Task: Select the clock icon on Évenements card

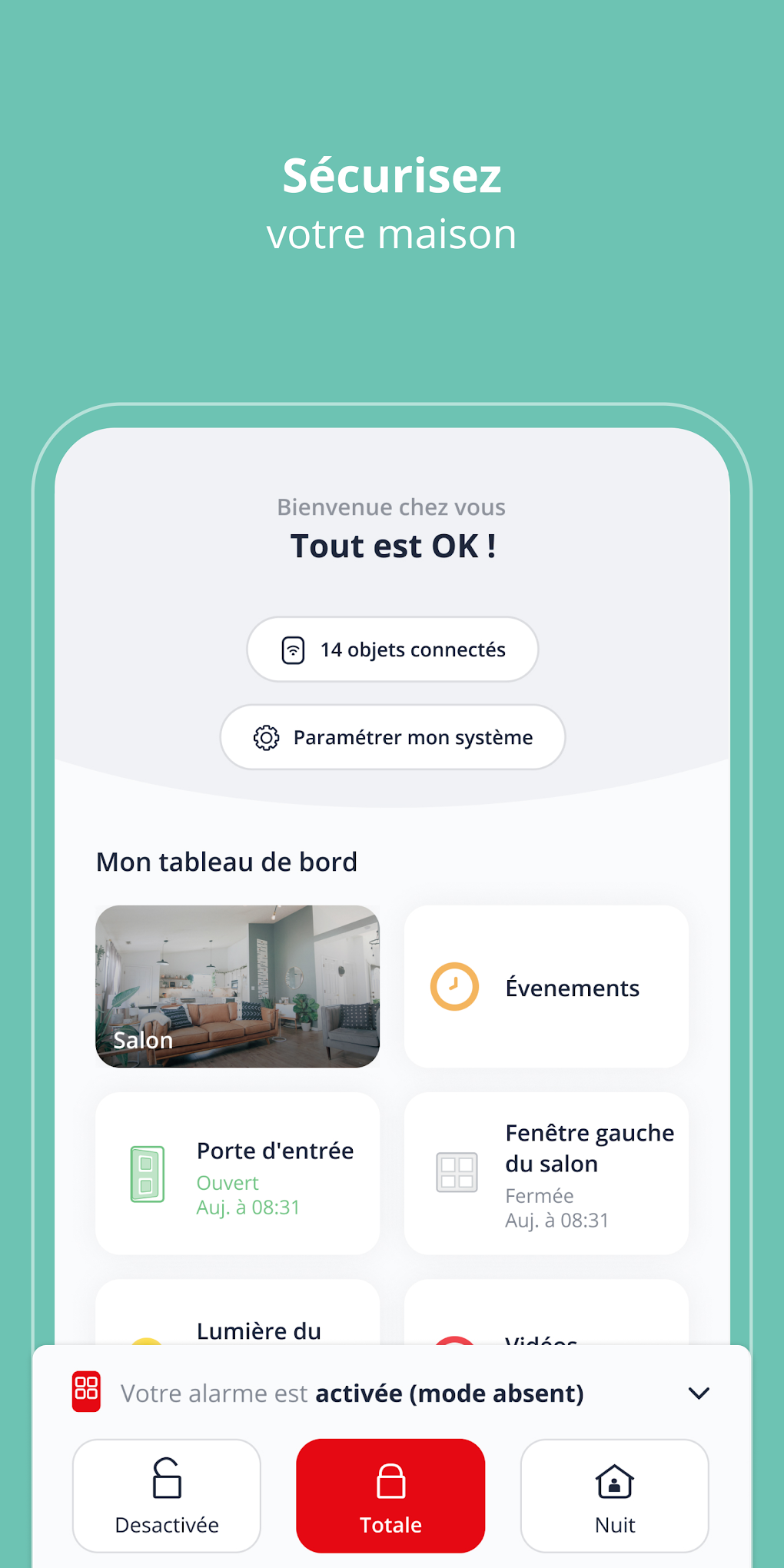Action: (x=453, y=987)
